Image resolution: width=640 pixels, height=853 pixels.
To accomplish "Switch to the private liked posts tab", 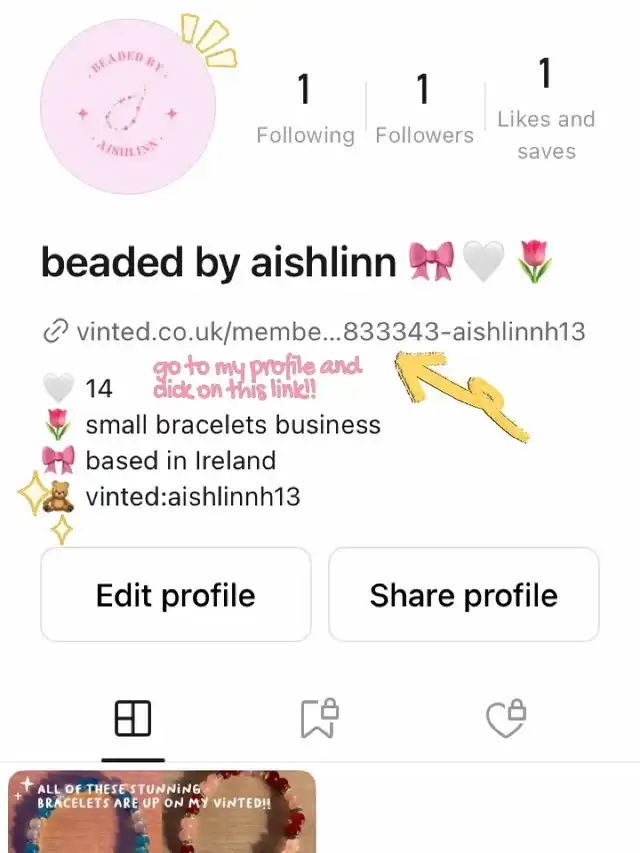I will coord(505,718).
